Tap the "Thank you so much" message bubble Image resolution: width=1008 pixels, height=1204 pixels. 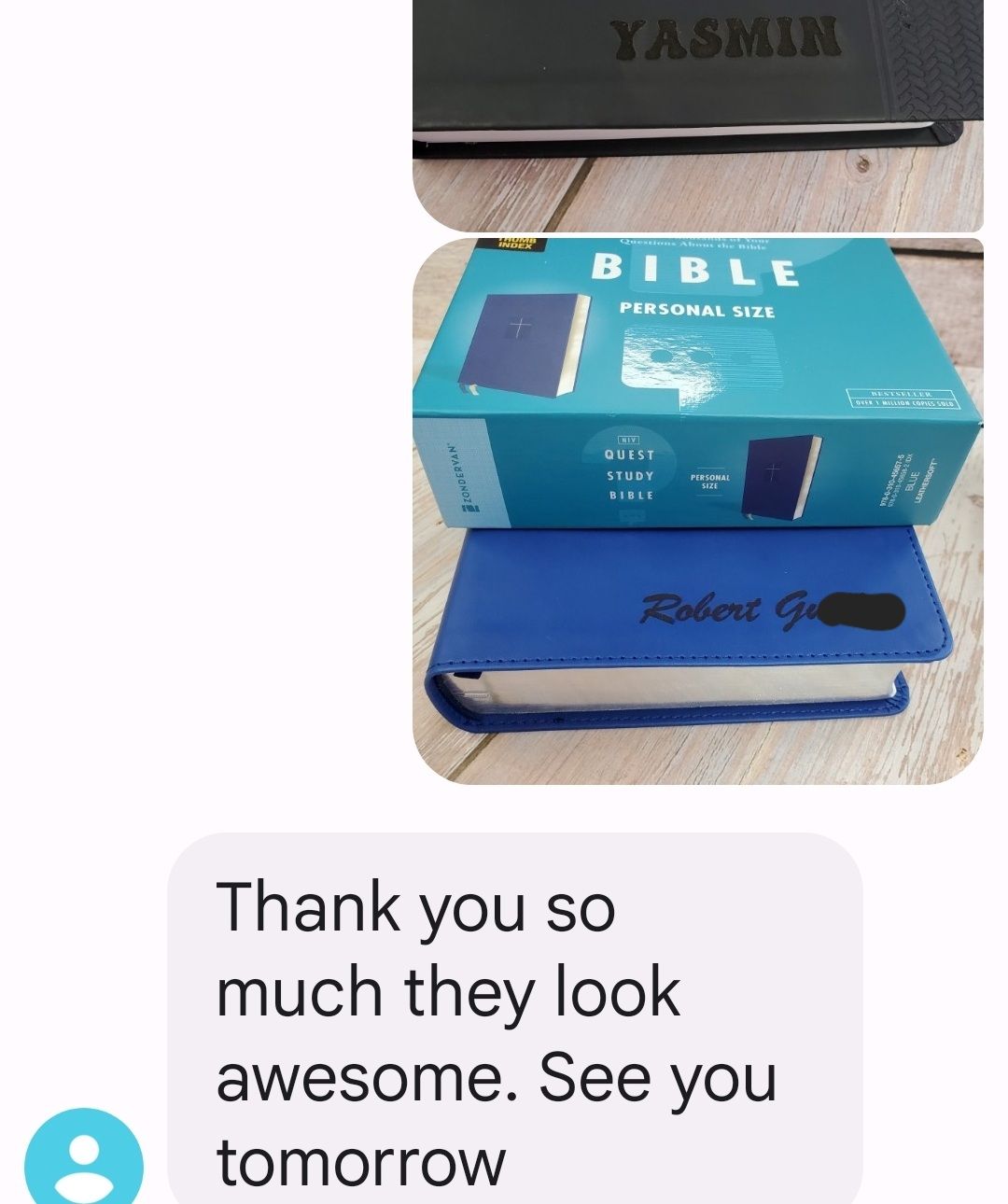[514, 1019]
